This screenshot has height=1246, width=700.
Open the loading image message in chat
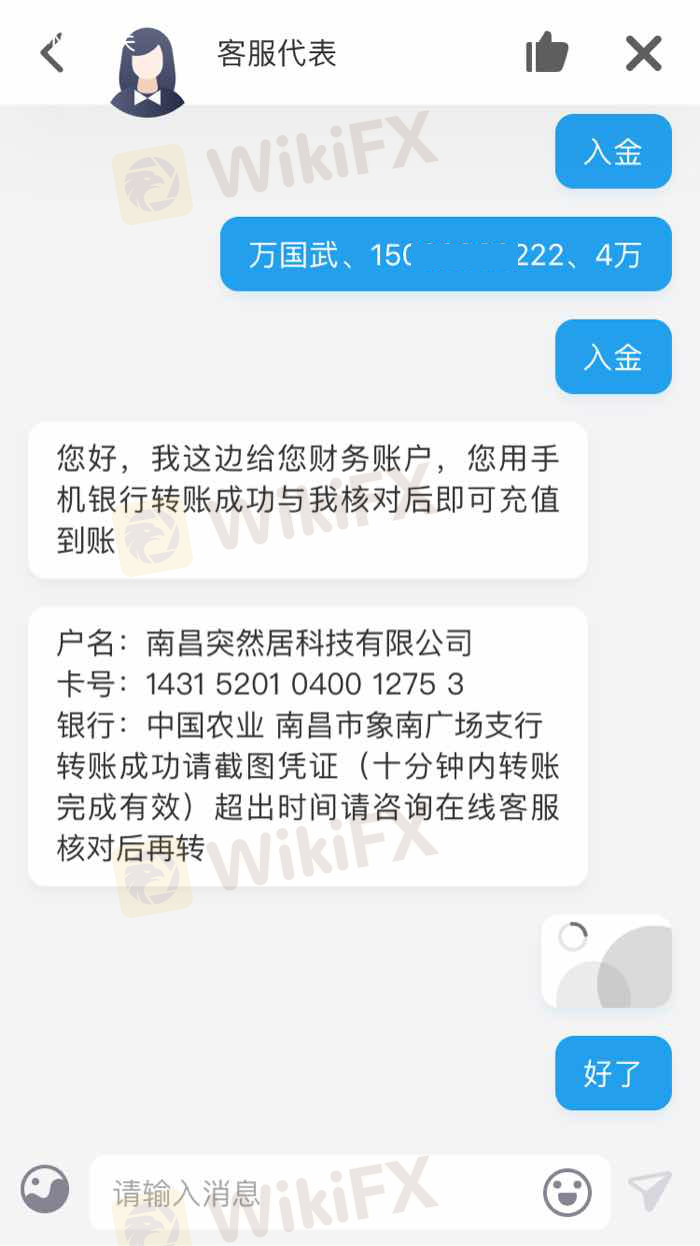606,962
